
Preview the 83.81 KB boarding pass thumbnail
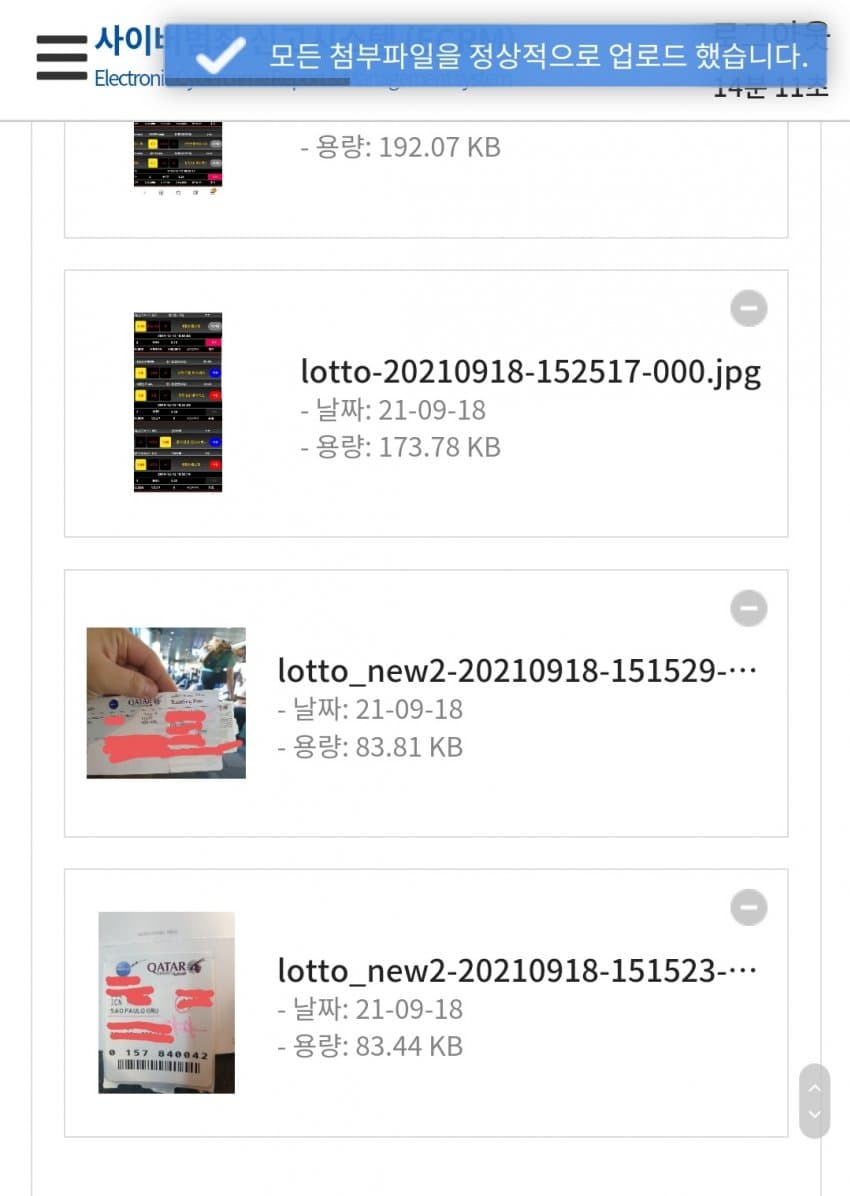point(166,703)
